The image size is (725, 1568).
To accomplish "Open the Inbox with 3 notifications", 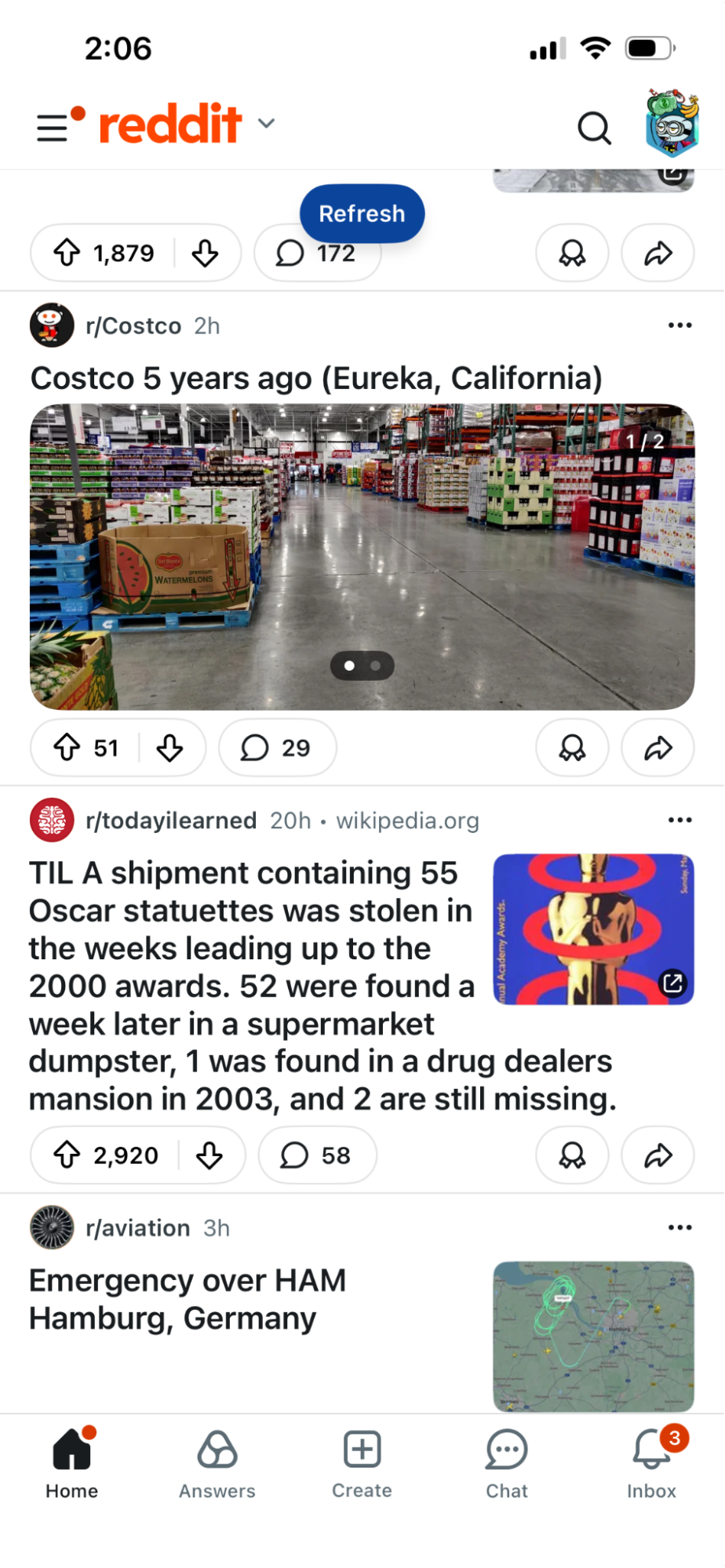I will [650, 1459].
